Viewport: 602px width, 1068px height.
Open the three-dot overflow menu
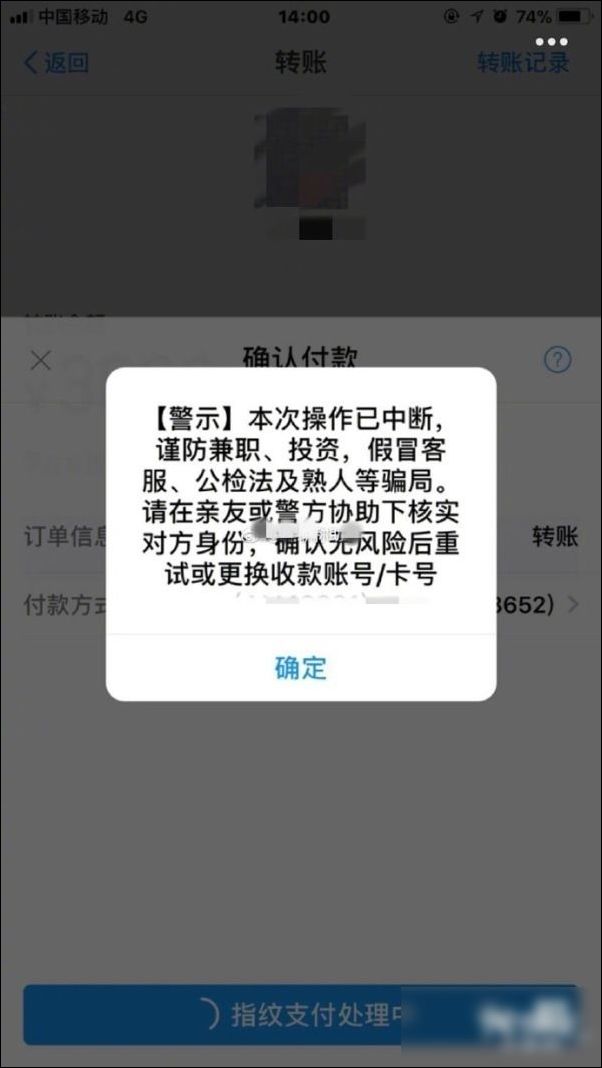pos(551,41)
